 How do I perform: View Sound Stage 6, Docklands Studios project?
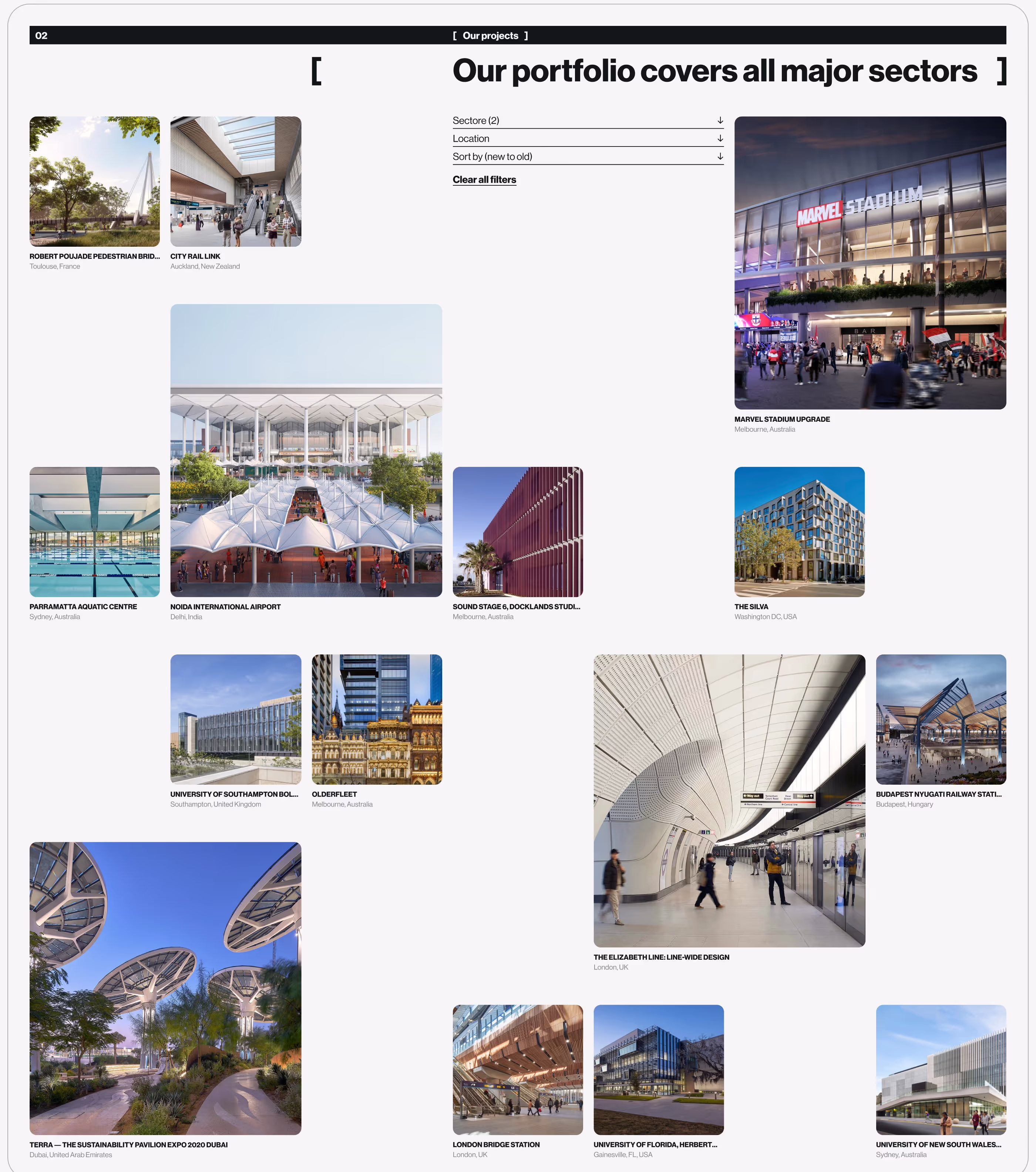point(518,532)
